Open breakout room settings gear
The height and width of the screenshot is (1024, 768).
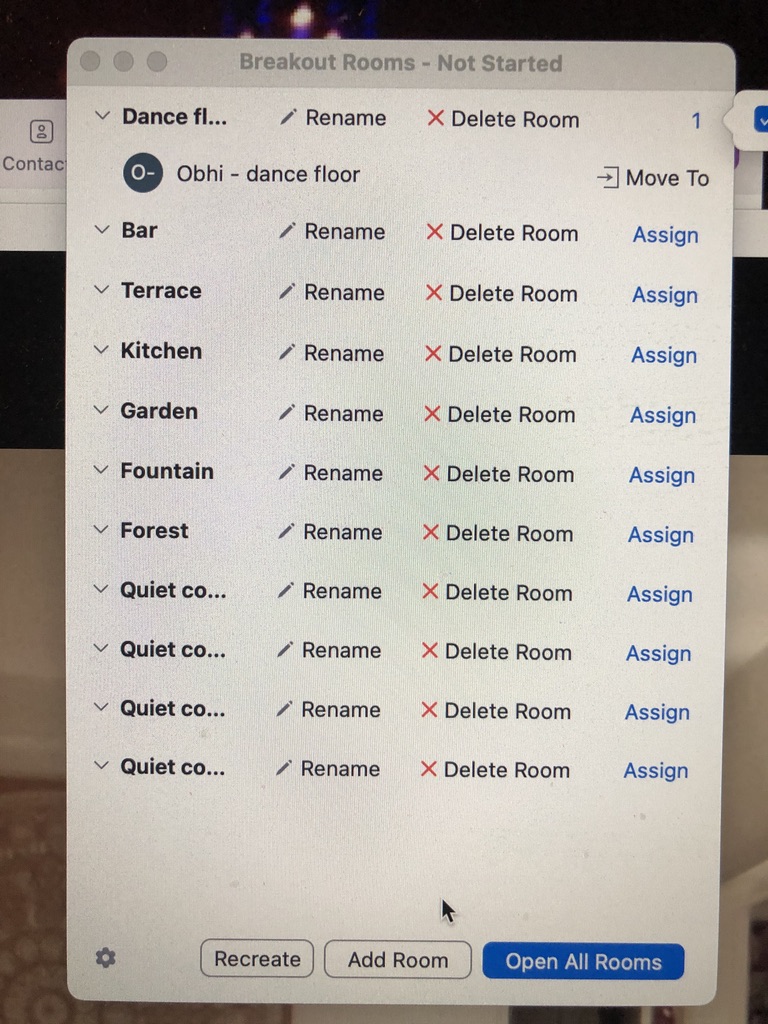coord(105,958)
